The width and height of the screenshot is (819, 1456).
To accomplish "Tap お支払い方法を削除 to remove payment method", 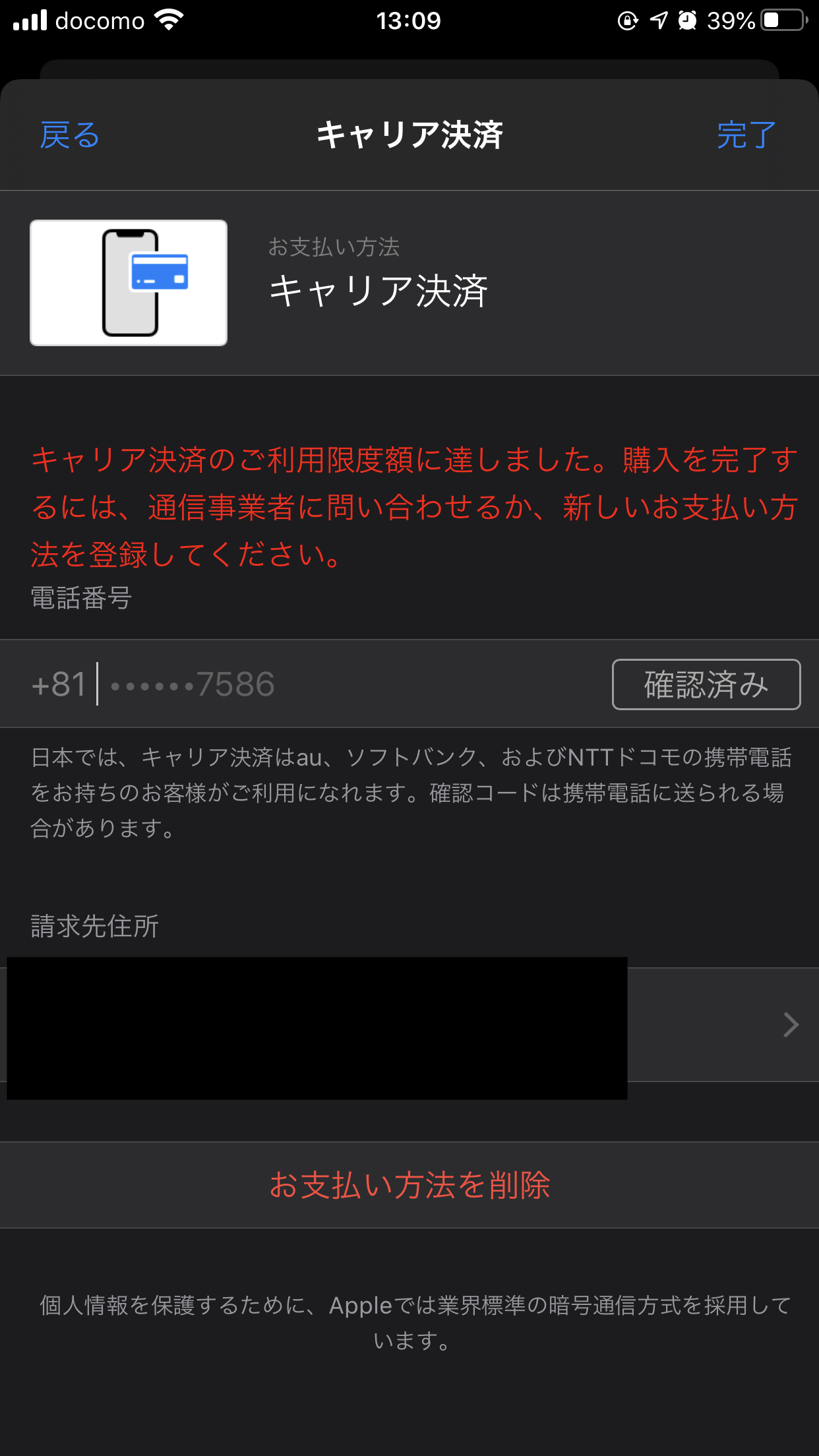I will point(409,1185).
